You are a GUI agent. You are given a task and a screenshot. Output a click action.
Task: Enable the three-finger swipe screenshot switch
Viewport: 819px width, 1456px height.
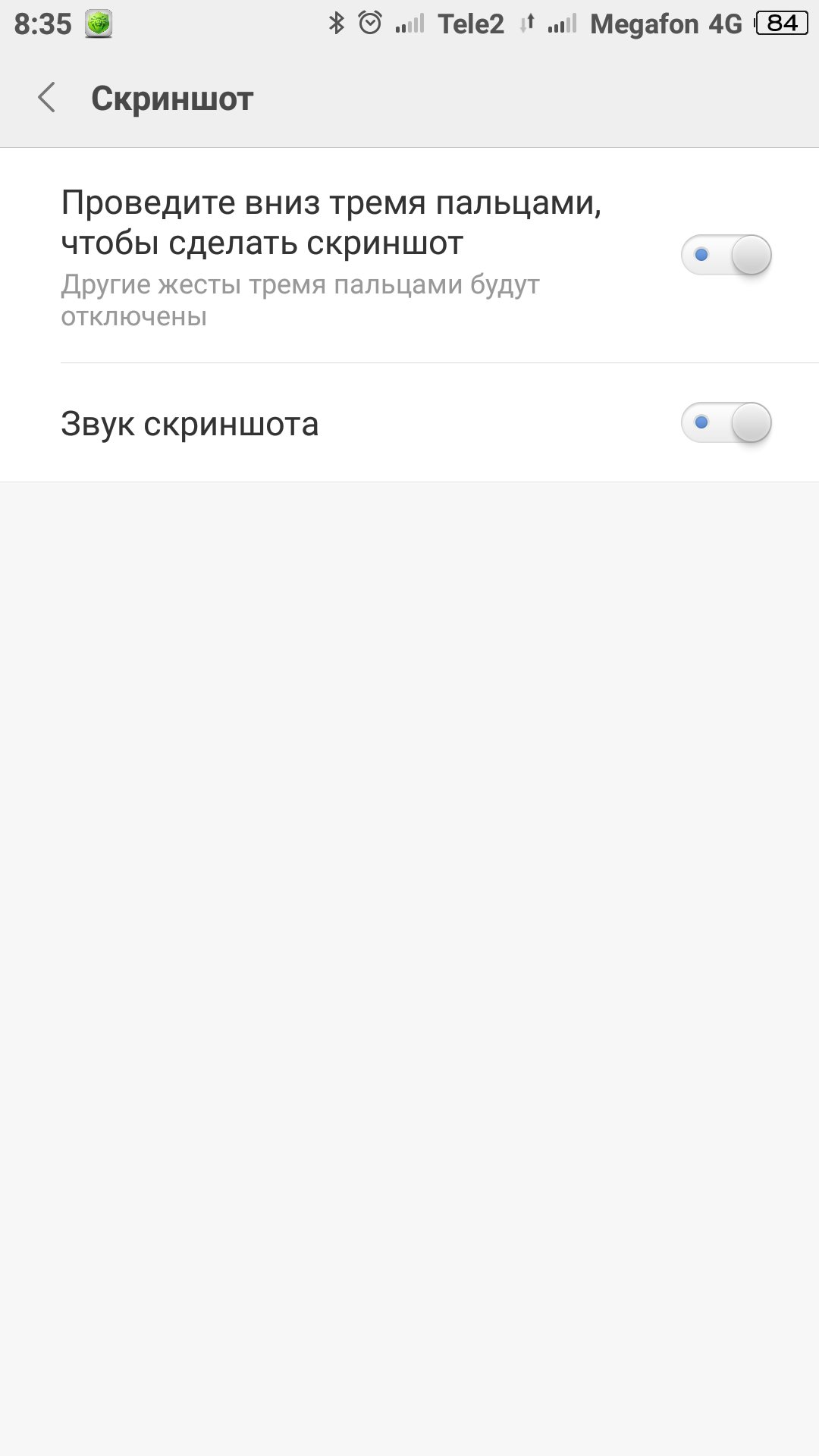pyautogui.click(x=726, y=256)
